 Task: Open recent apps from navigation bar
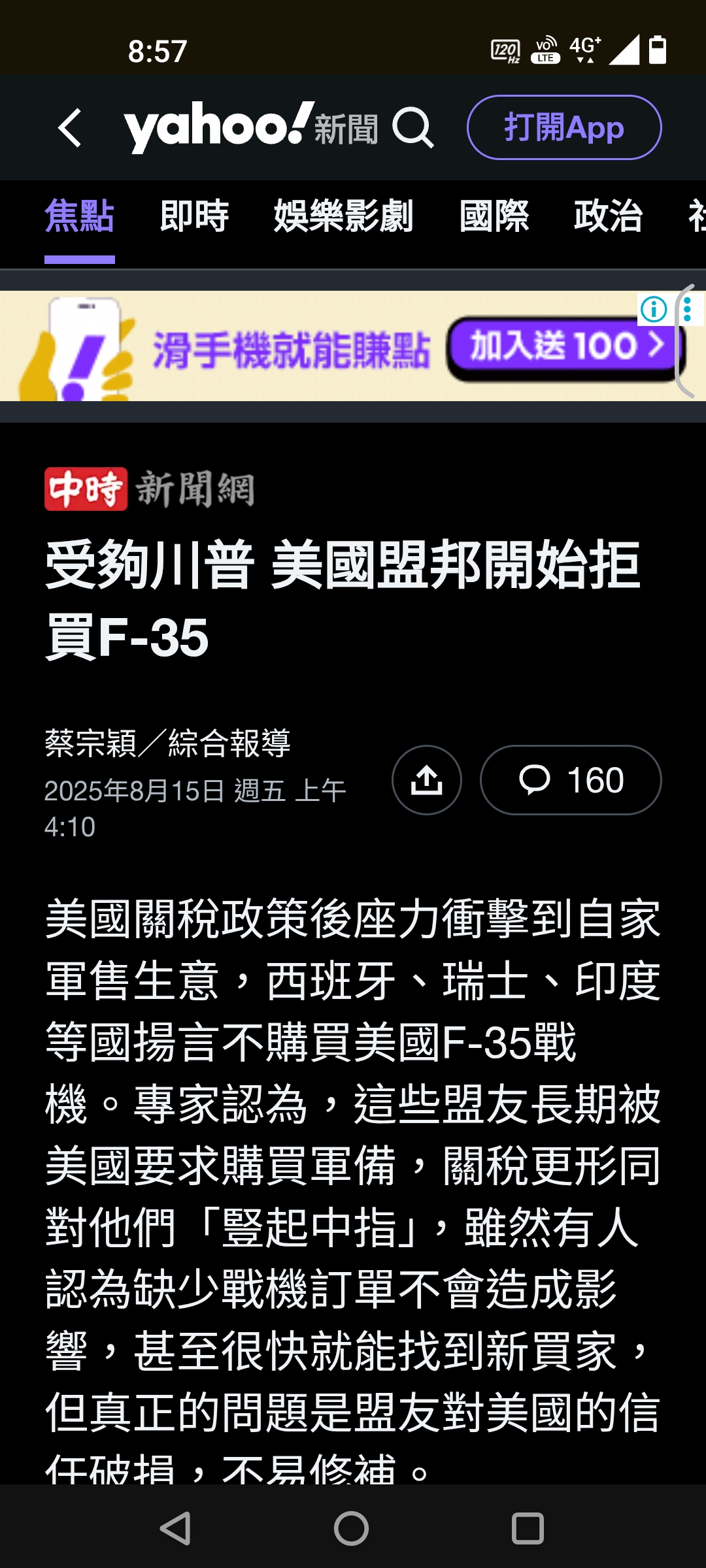click(x=528, y=1529)
